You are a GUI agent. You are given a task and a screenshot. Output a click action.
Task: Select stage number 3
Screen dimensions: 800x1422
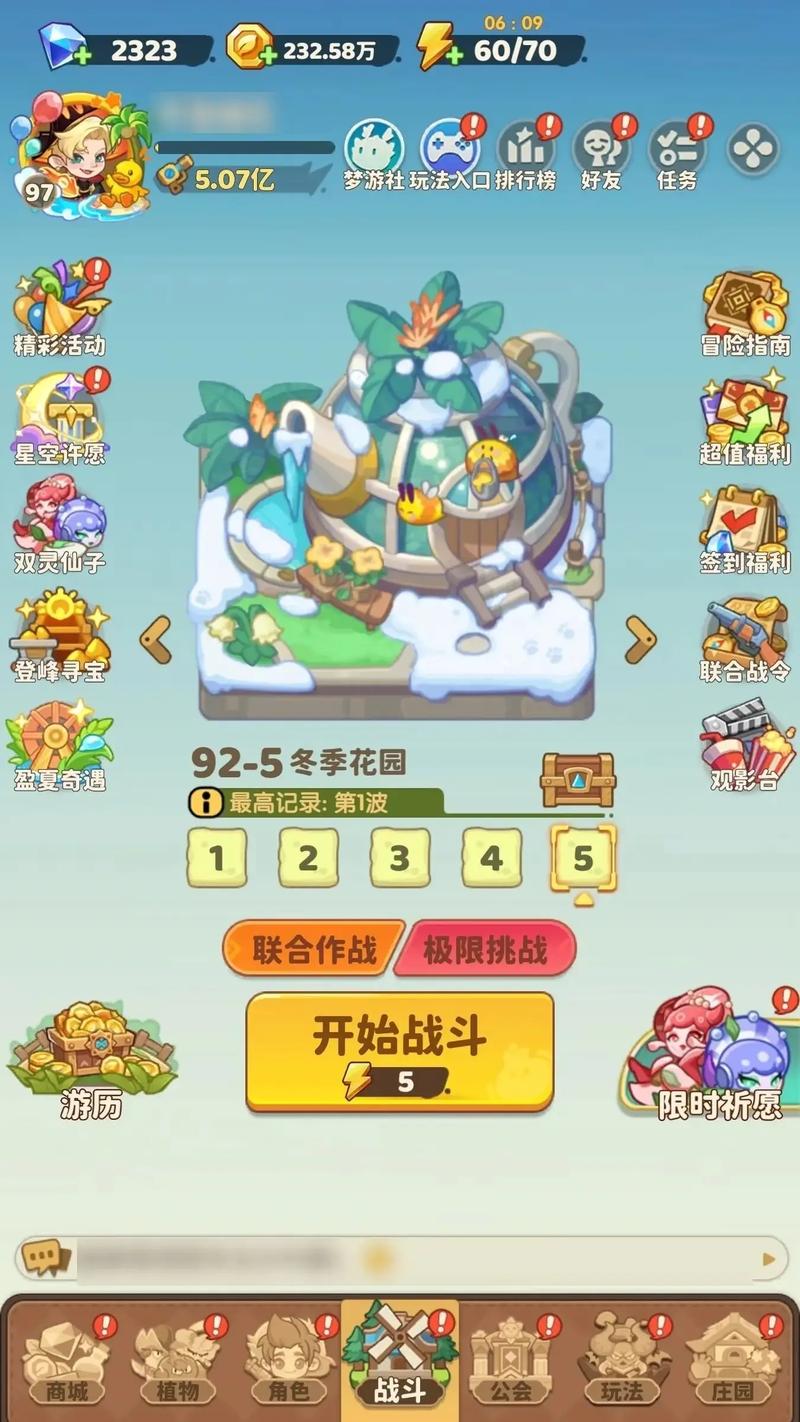[400, 858]
